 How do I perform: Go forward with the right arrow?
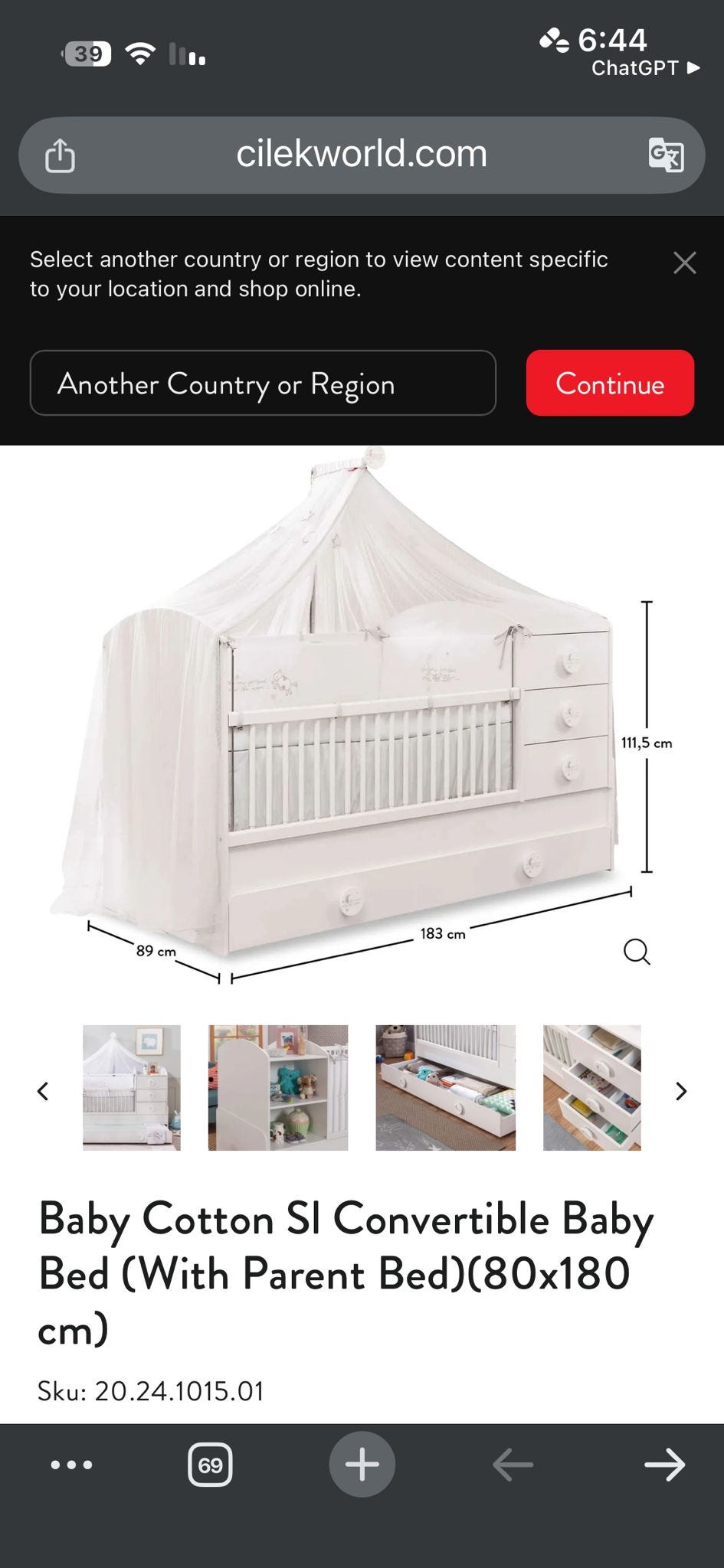[664, 1465]
